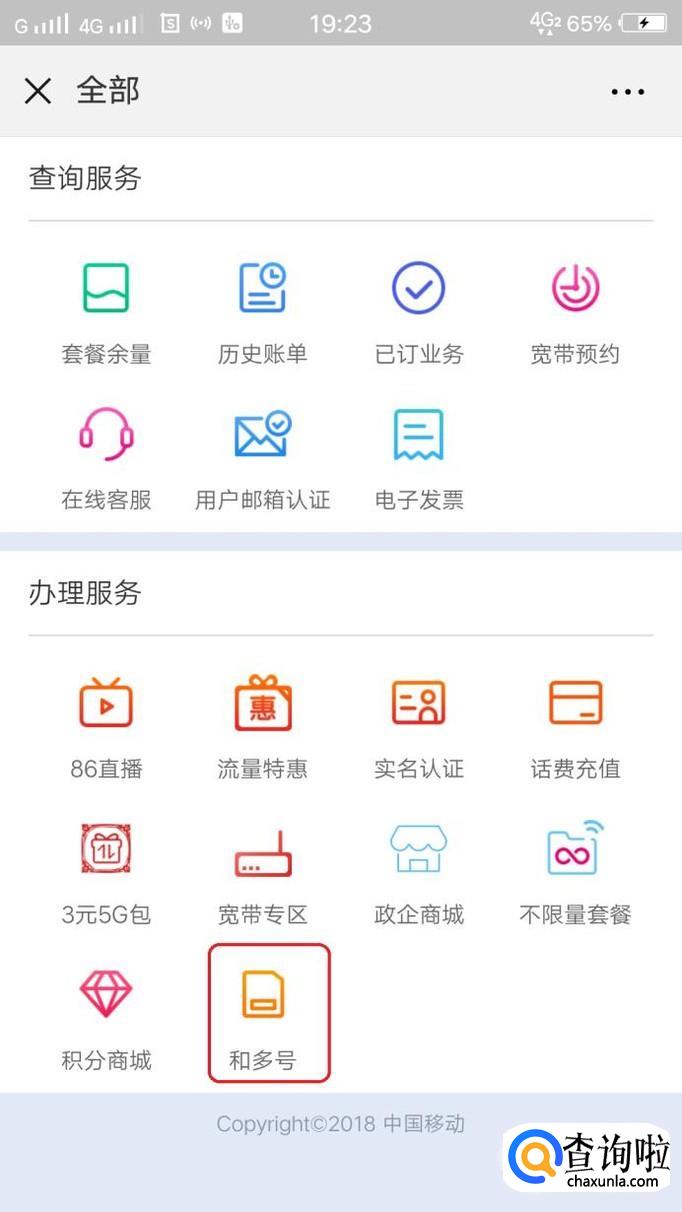Open 历史账单 billing history

click(x=262, y=311)
